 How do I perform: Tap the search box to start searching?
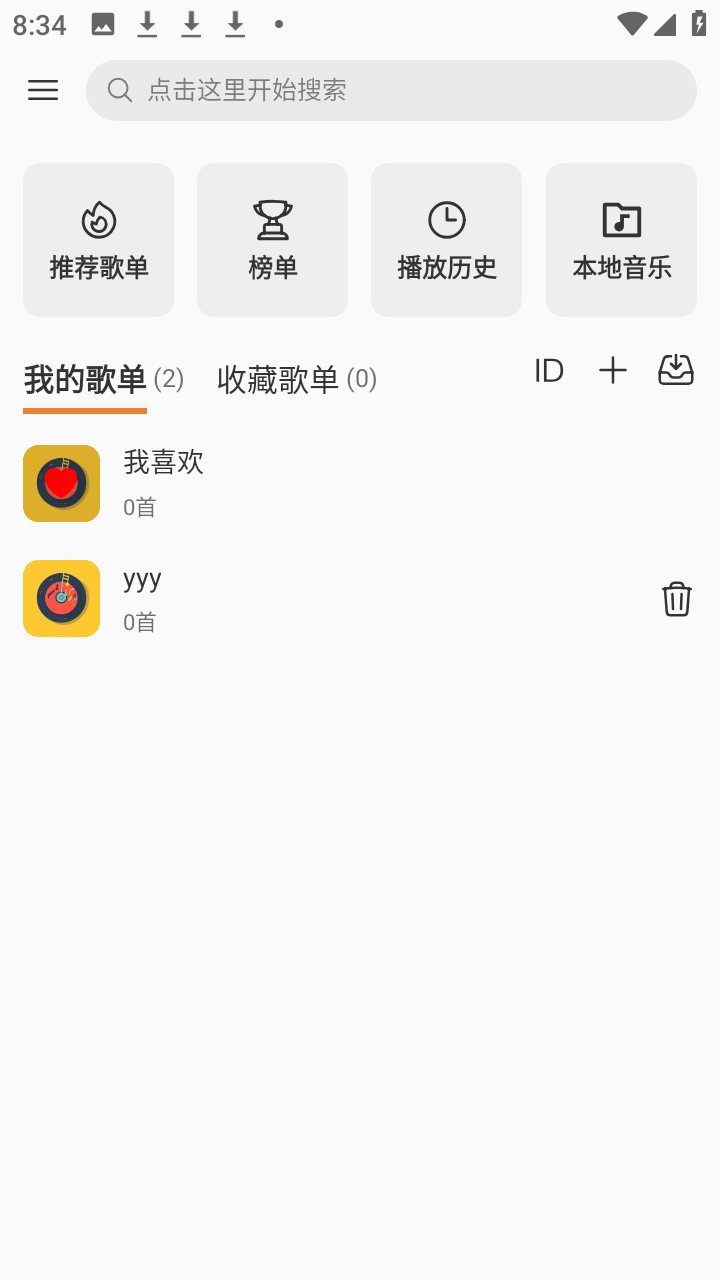point(391,91)
